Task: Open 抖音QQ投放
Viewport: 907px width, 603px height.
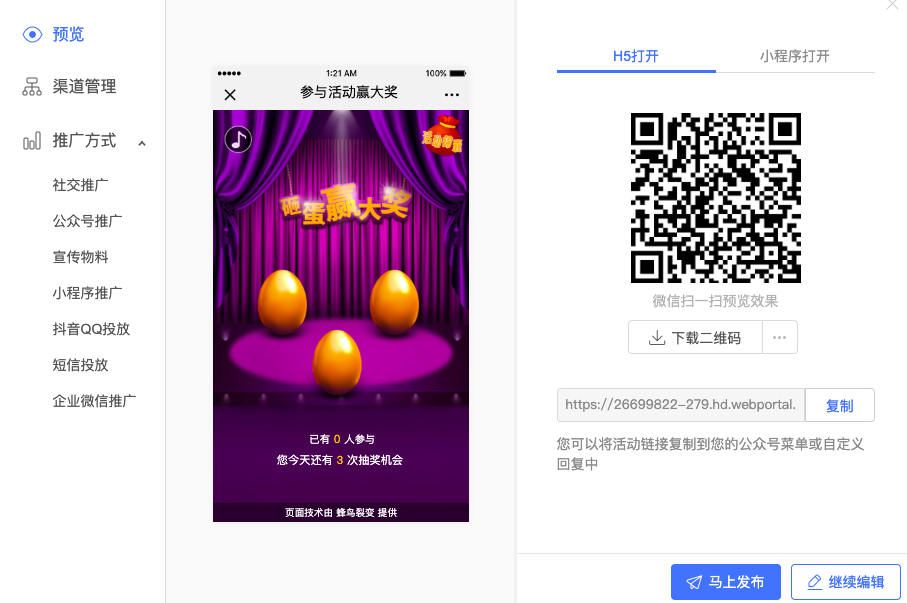Action: point(91,329)
